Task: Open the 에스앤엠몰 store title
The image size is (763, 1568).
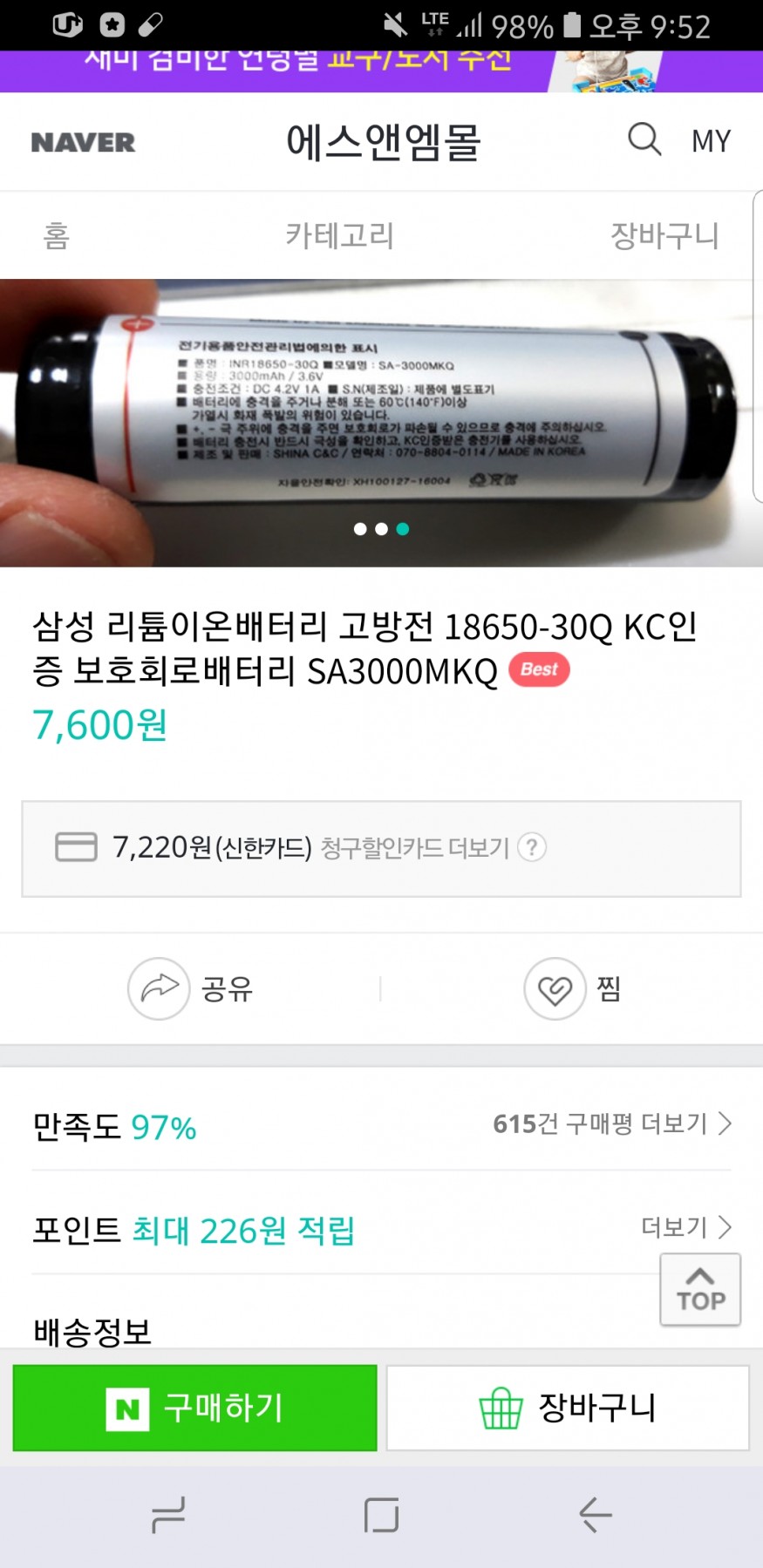Action: point(383,142)
